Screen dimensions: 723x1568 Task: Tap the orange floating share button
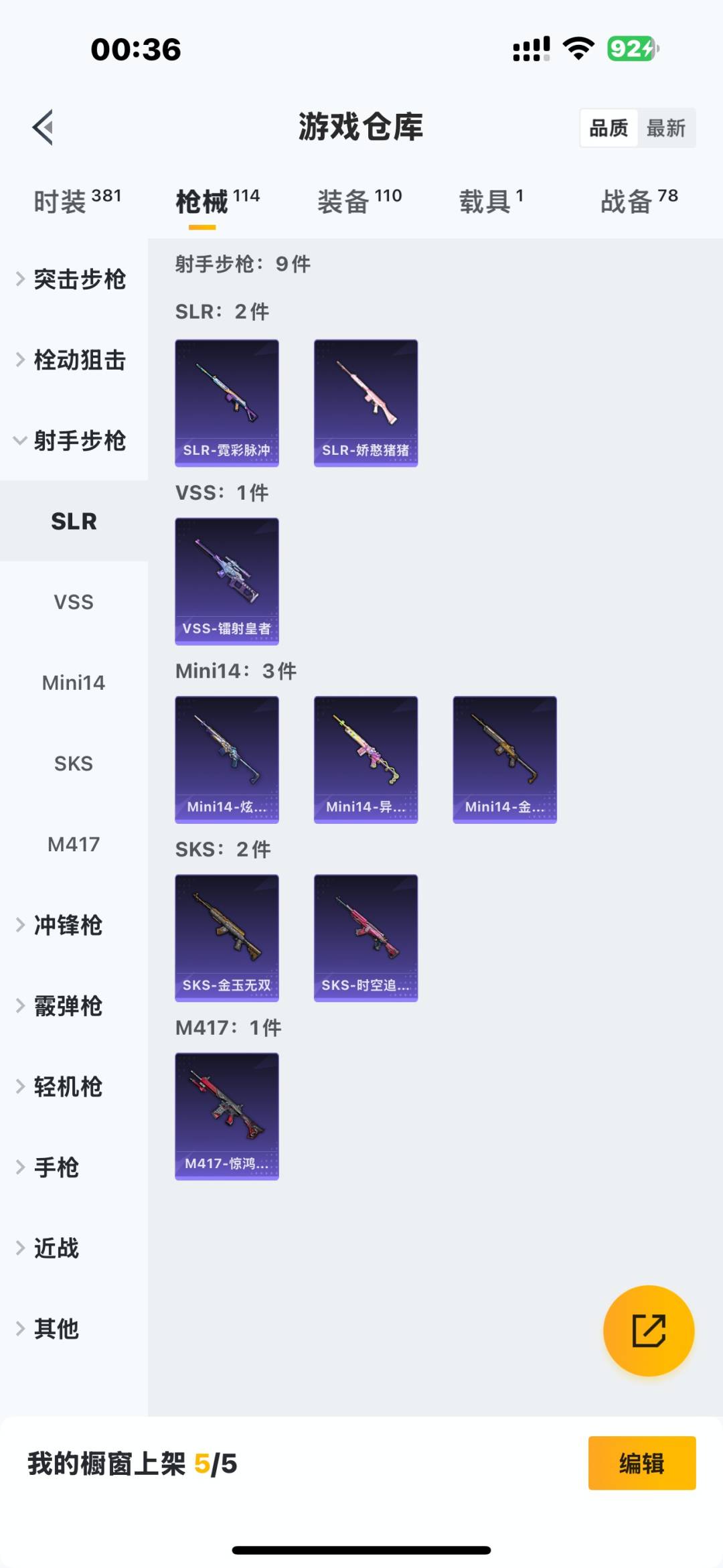pos(648,1330)
